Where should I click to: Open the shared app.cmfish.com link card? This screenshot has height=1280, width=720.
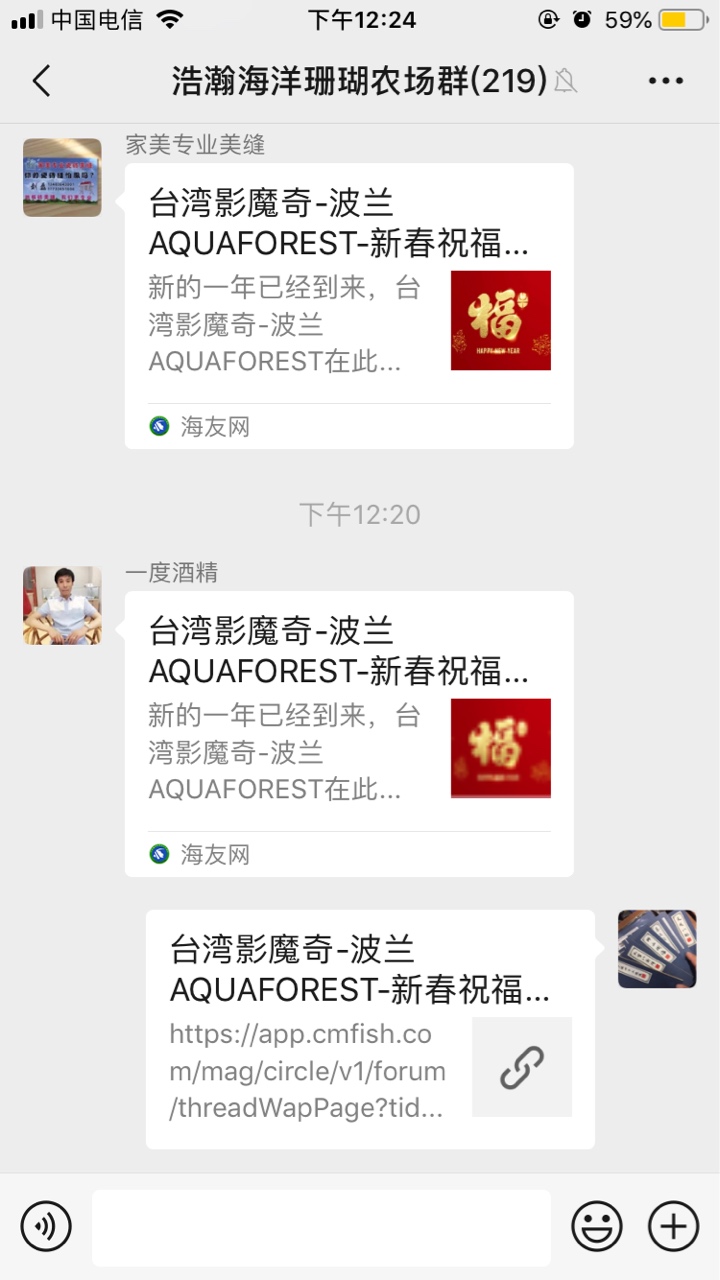[x=370, y=1029]
